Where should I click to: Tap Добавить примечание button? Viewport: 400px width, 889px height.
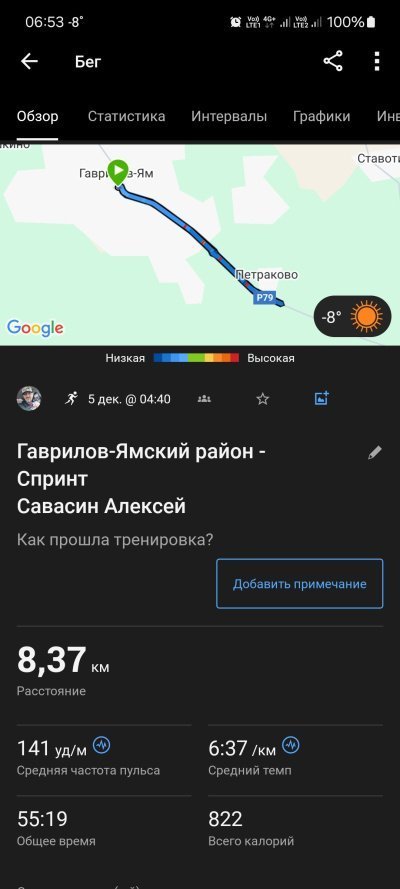300,583
